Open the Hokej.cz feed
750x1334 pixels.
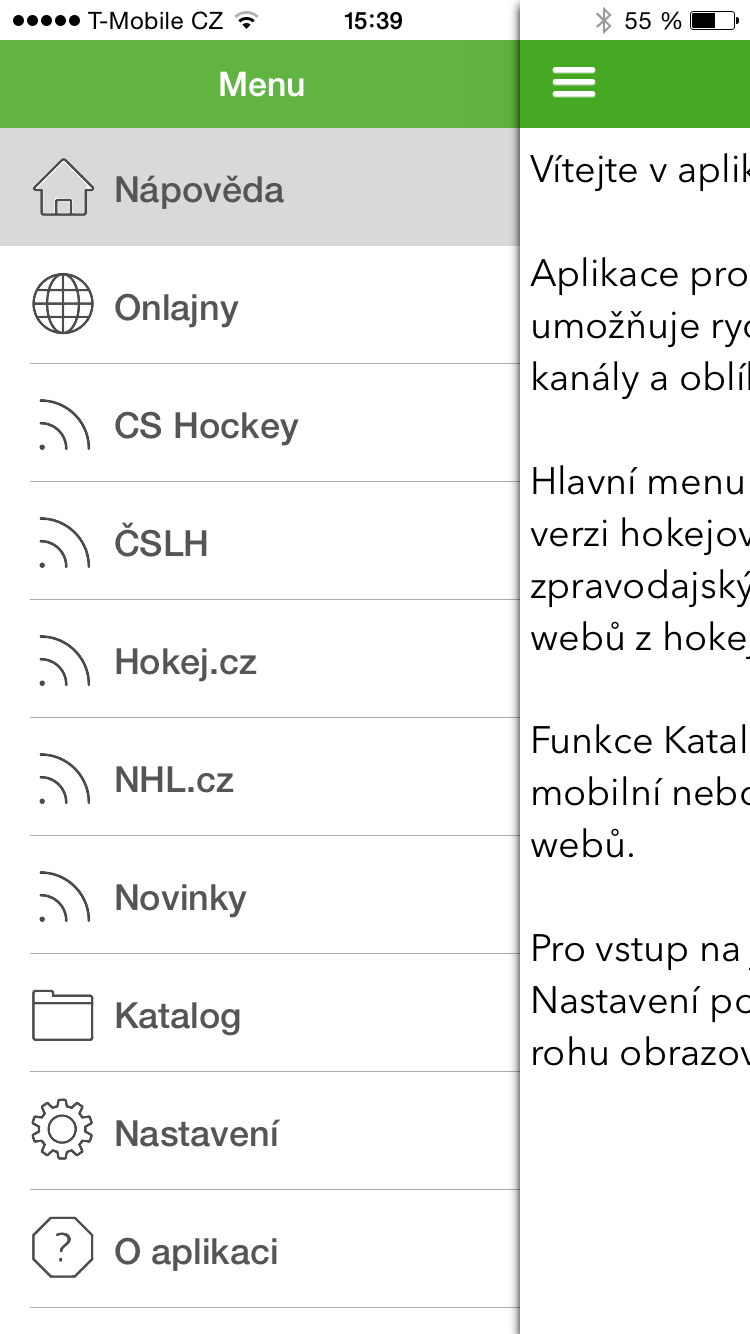260,659
